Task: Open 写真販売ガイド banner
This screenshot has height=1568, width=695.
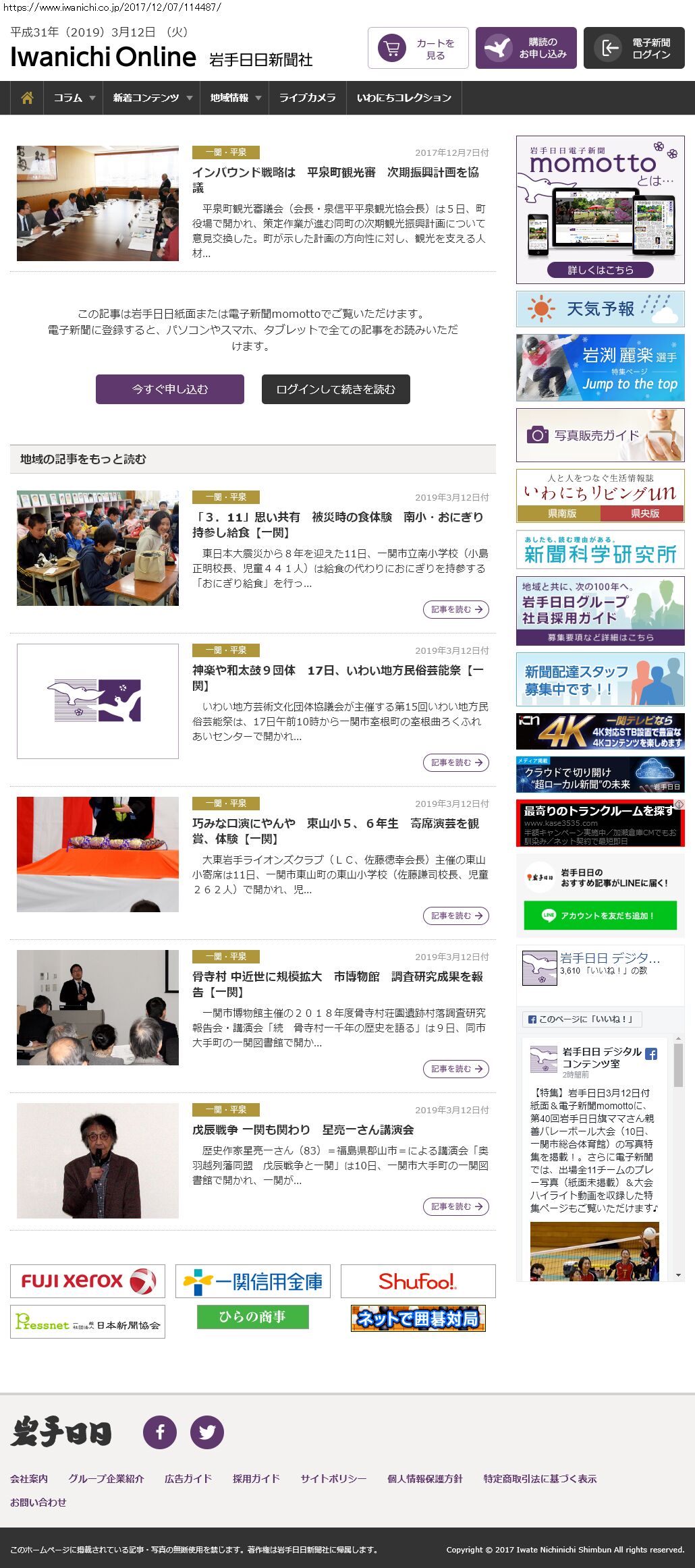Action: [600, 435]
